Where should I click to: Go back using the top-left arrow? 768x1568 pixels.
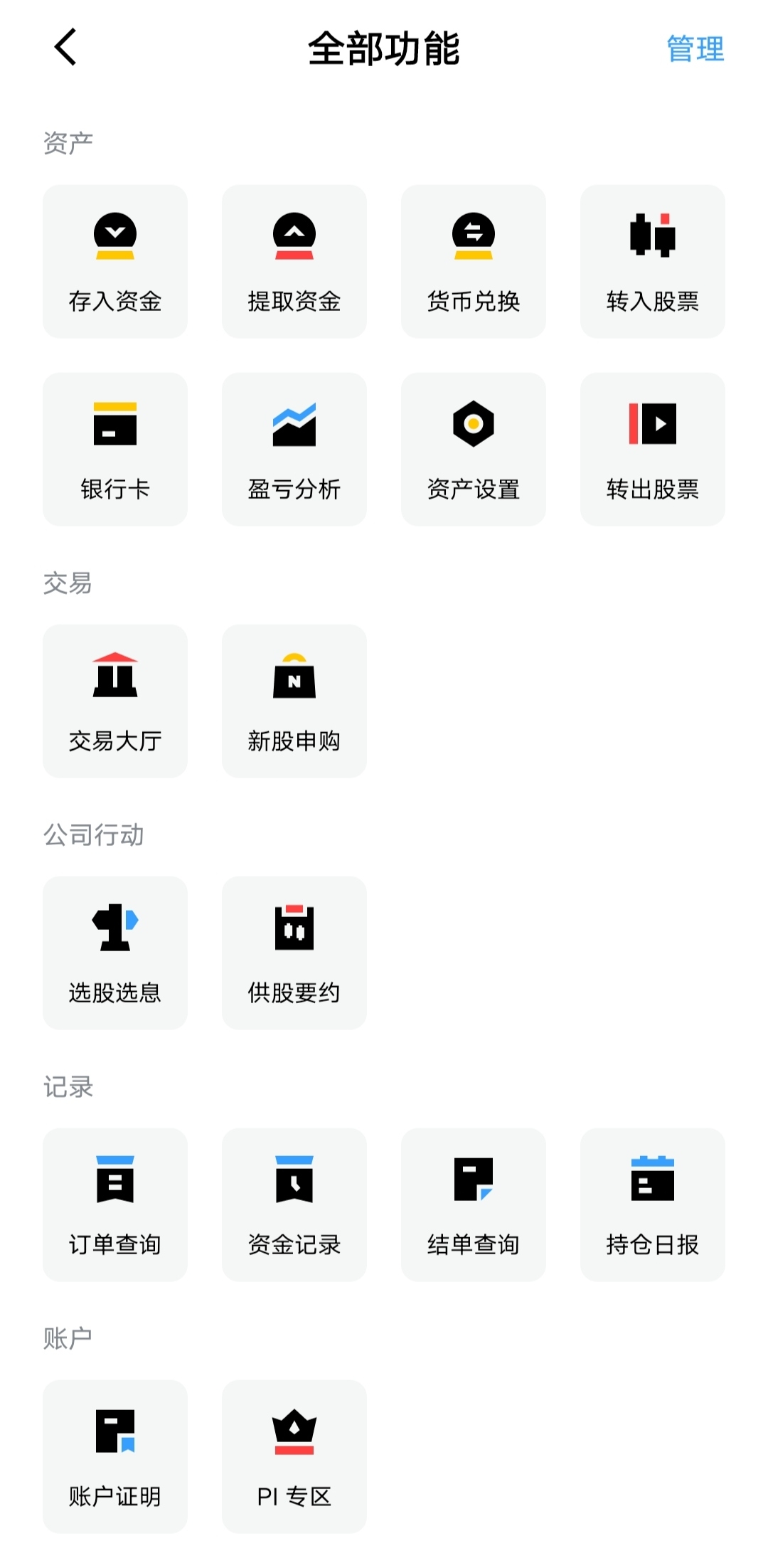tap(65, 48)
